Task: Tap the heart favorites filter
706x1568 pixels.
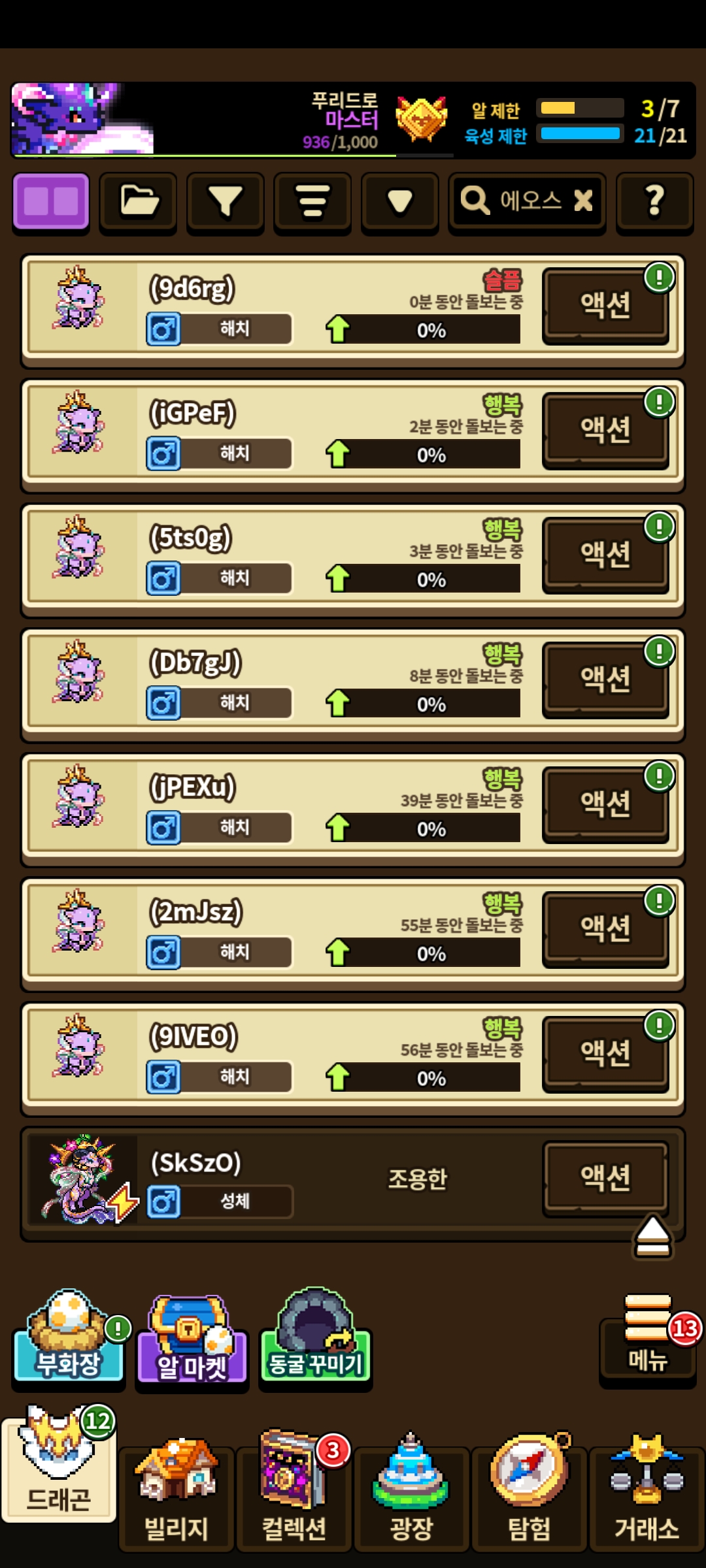Action: 399,201
